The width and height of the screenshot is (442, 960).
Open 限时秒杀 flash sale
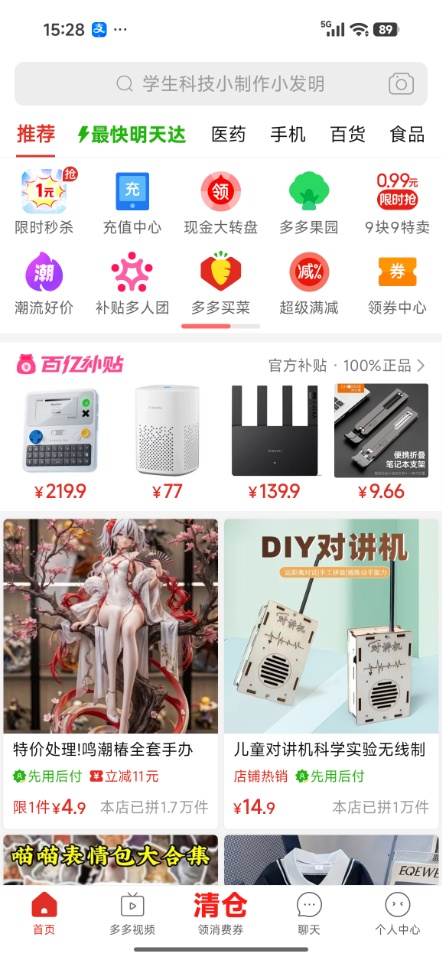[44, 201]
